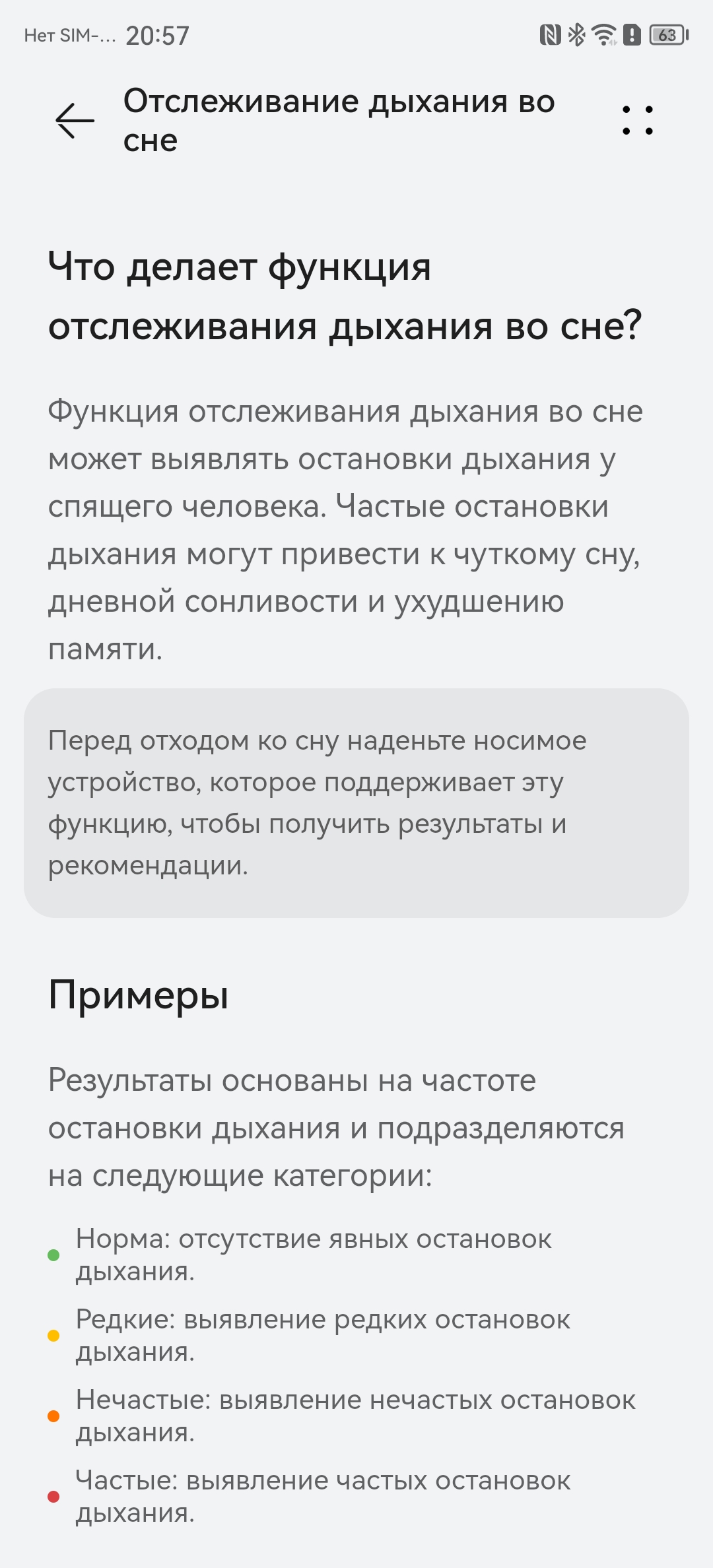Open the four-dot more options menu
The width and height of the screenshot is (713, 1568).
click(x=638, y=121)
